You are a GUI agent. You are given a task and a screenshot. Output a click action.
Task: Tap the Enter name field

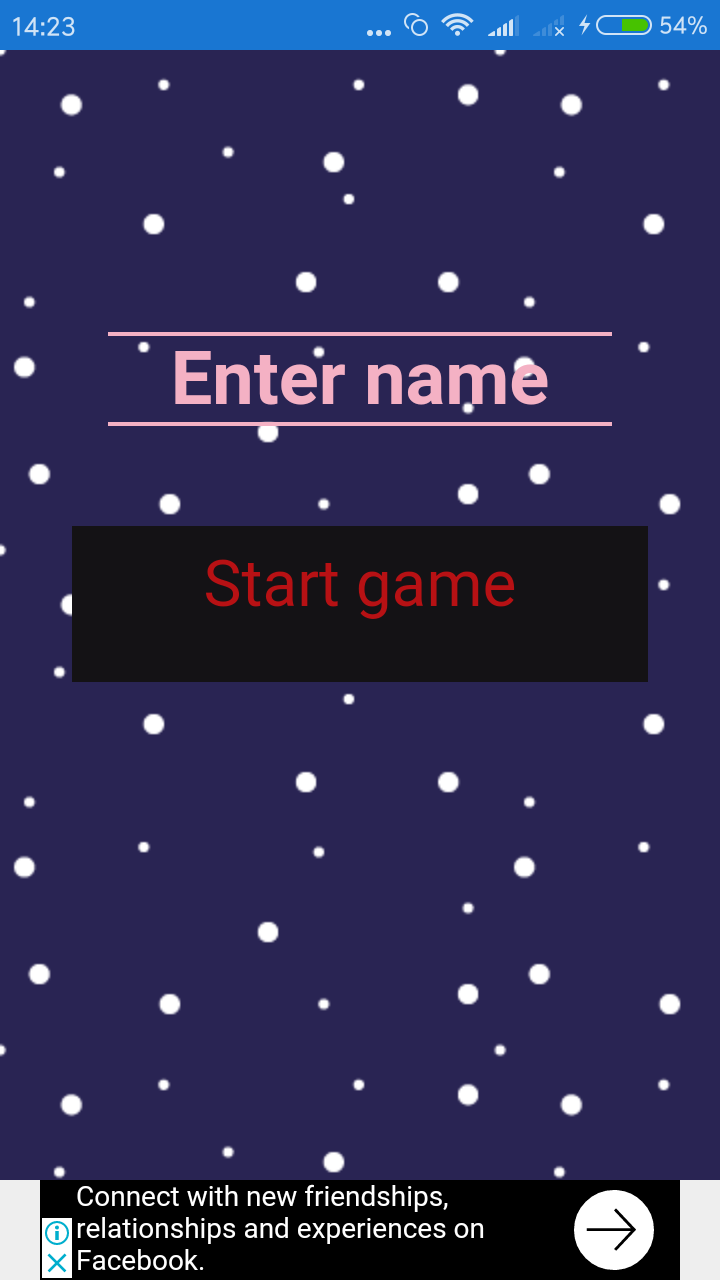click(360, 379)
